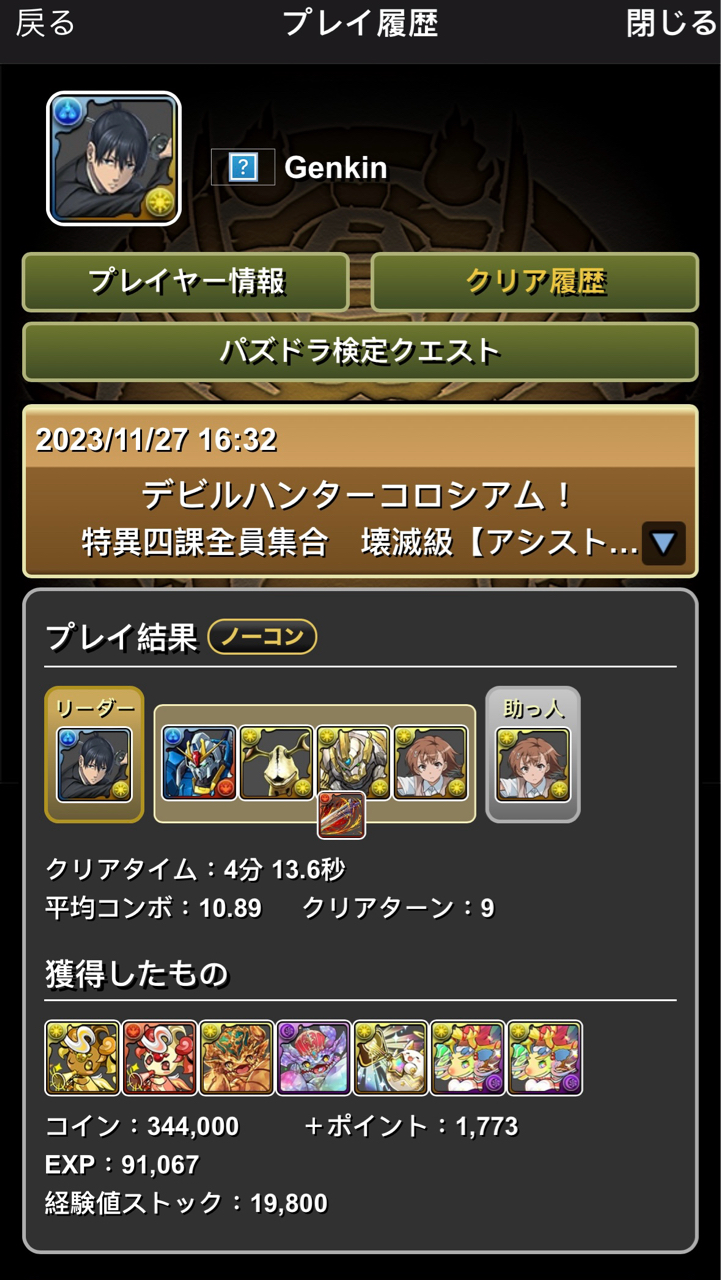721x1280 pixels.
Task: Expand the dungeon history dropdown arrow
Action: (663, 544)
